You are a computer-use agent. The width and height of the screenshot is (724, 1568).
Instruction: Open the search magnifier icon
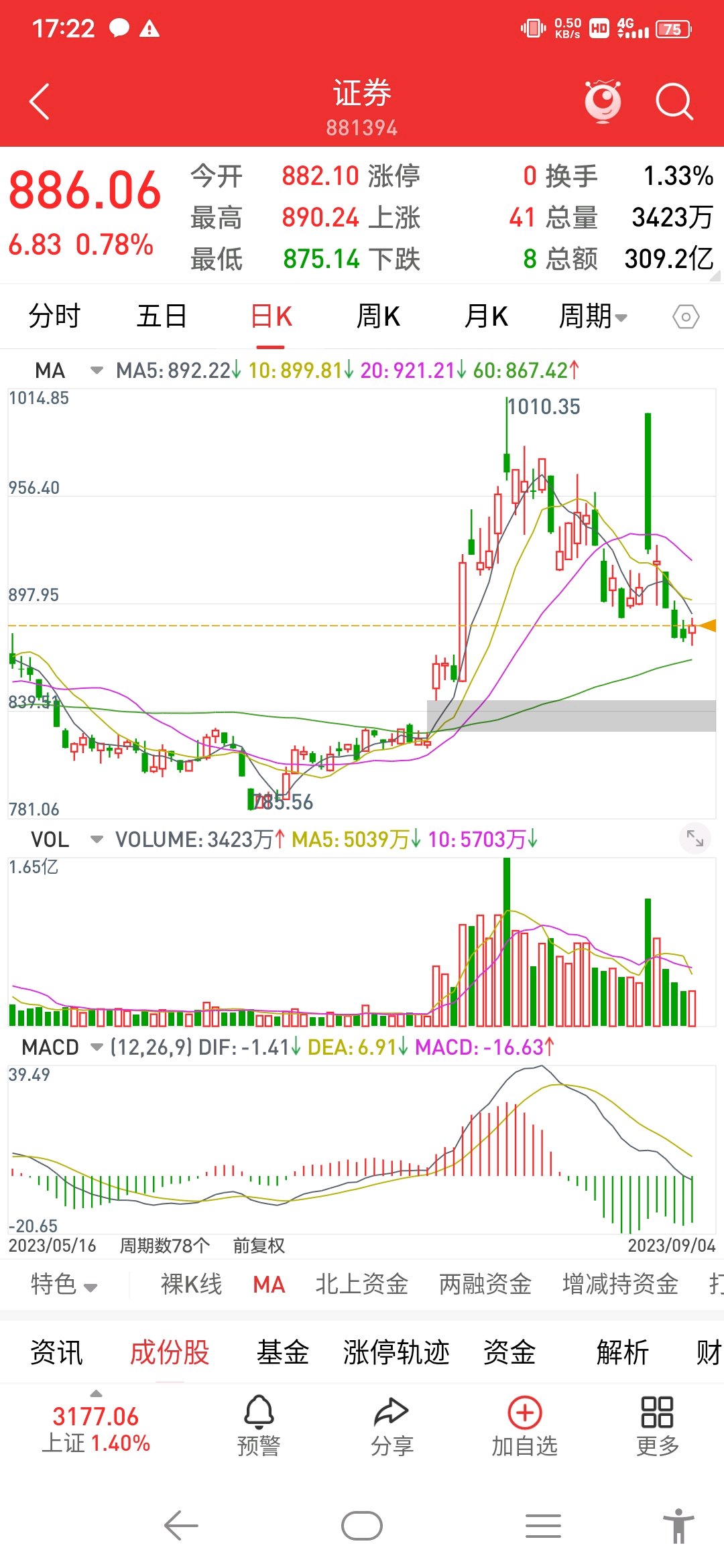[674, 102]
